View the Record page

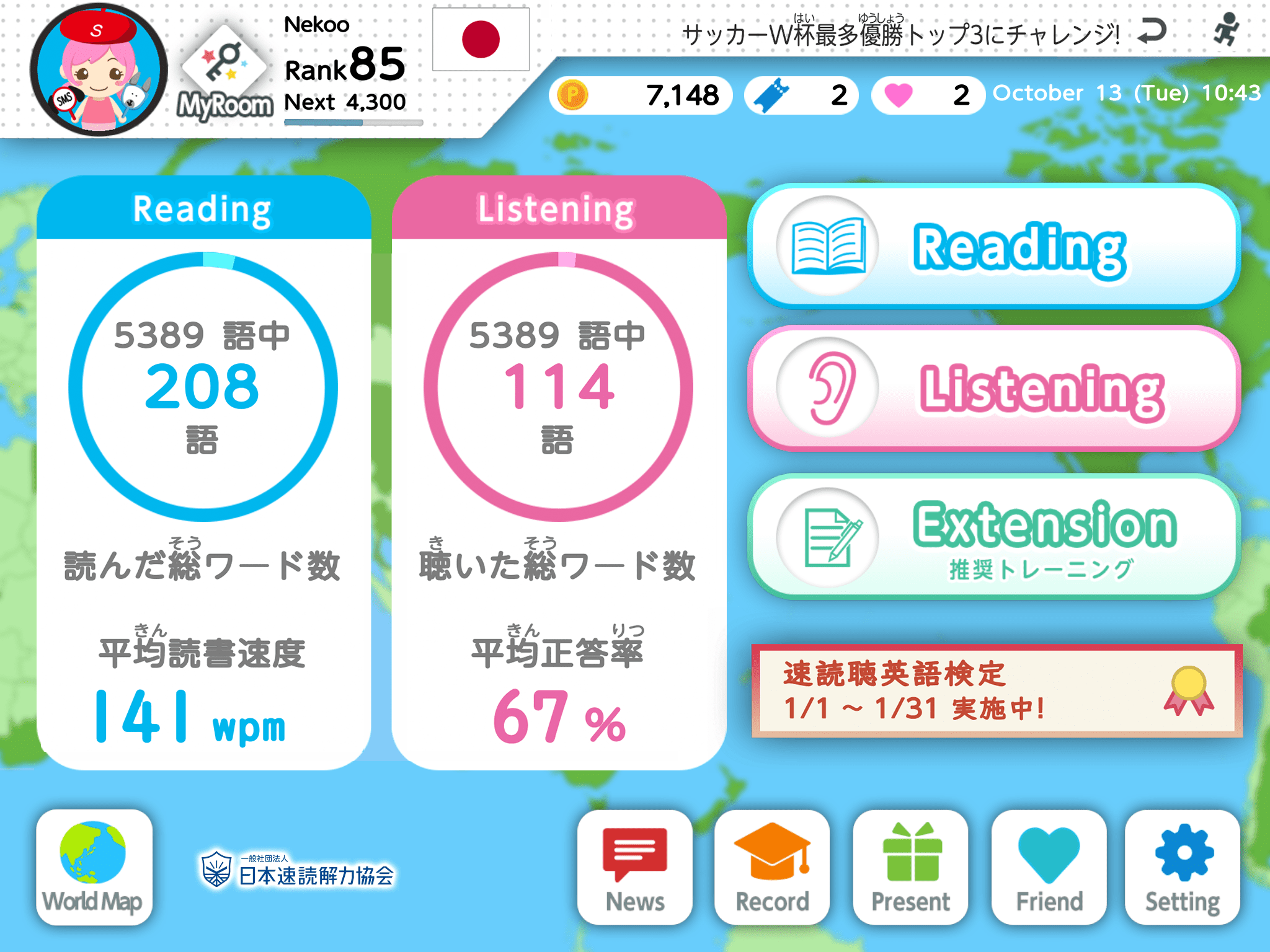[772, 866]
